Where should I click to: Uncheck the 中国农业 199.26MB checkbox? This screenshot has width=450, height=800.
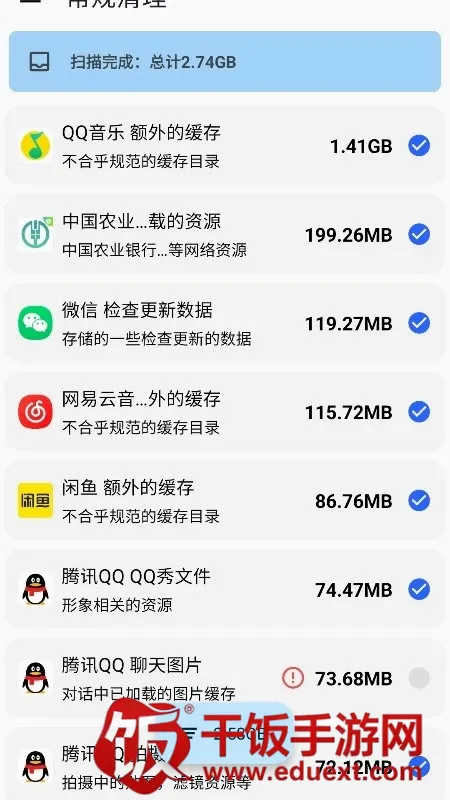419,235
